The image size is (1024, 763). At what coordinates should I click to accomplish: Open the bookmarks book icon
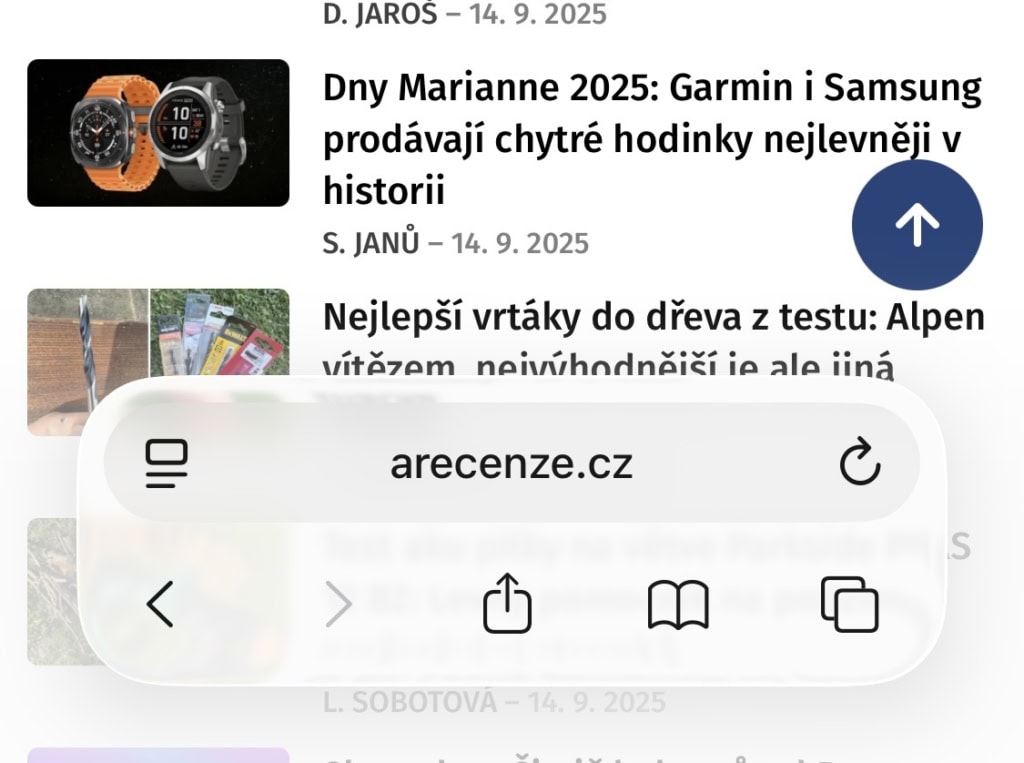click(678, 605)
